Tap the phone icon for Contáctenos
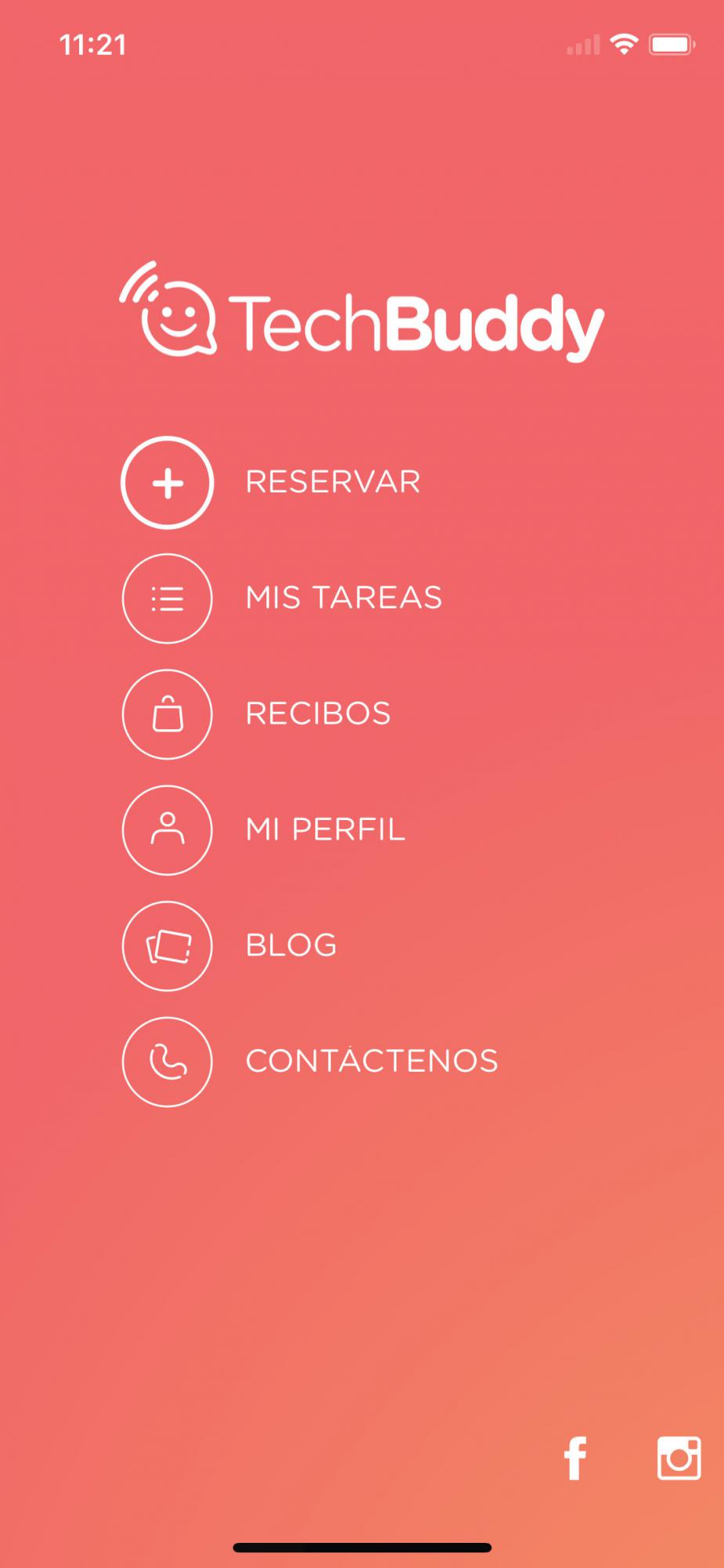724x1568 pixels. [x=167, y=1061]
